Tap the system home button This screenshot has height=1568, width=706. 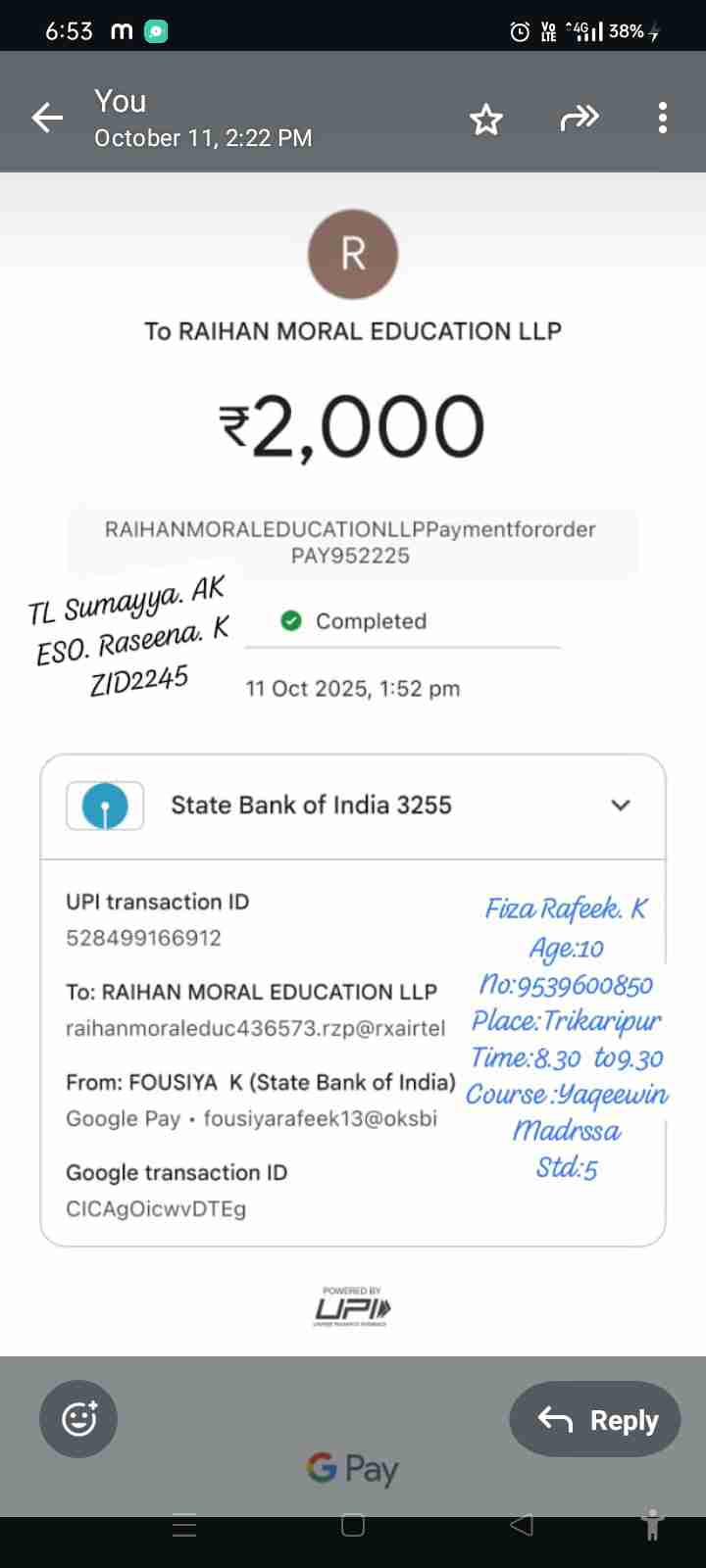point(353,1525)
